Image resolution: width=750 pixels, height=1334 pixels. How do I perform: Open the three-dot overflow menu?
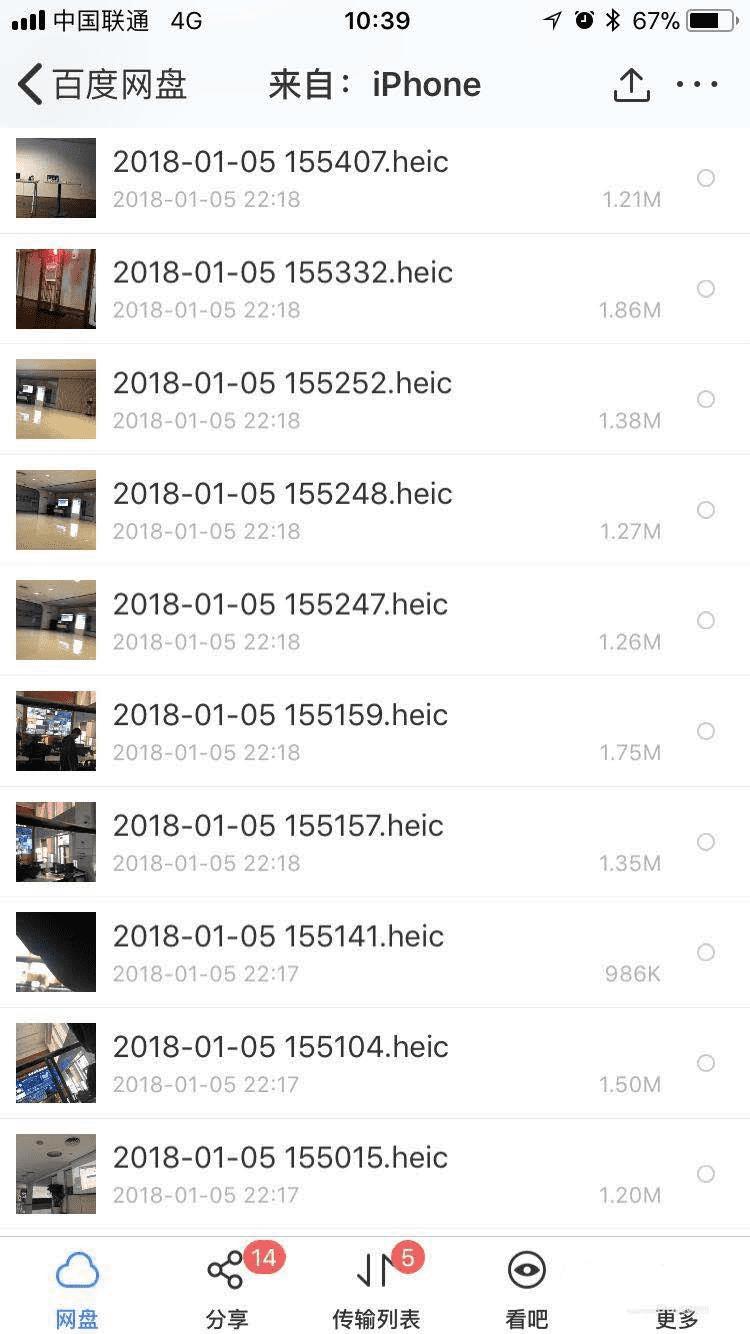[x=697, y=85]
